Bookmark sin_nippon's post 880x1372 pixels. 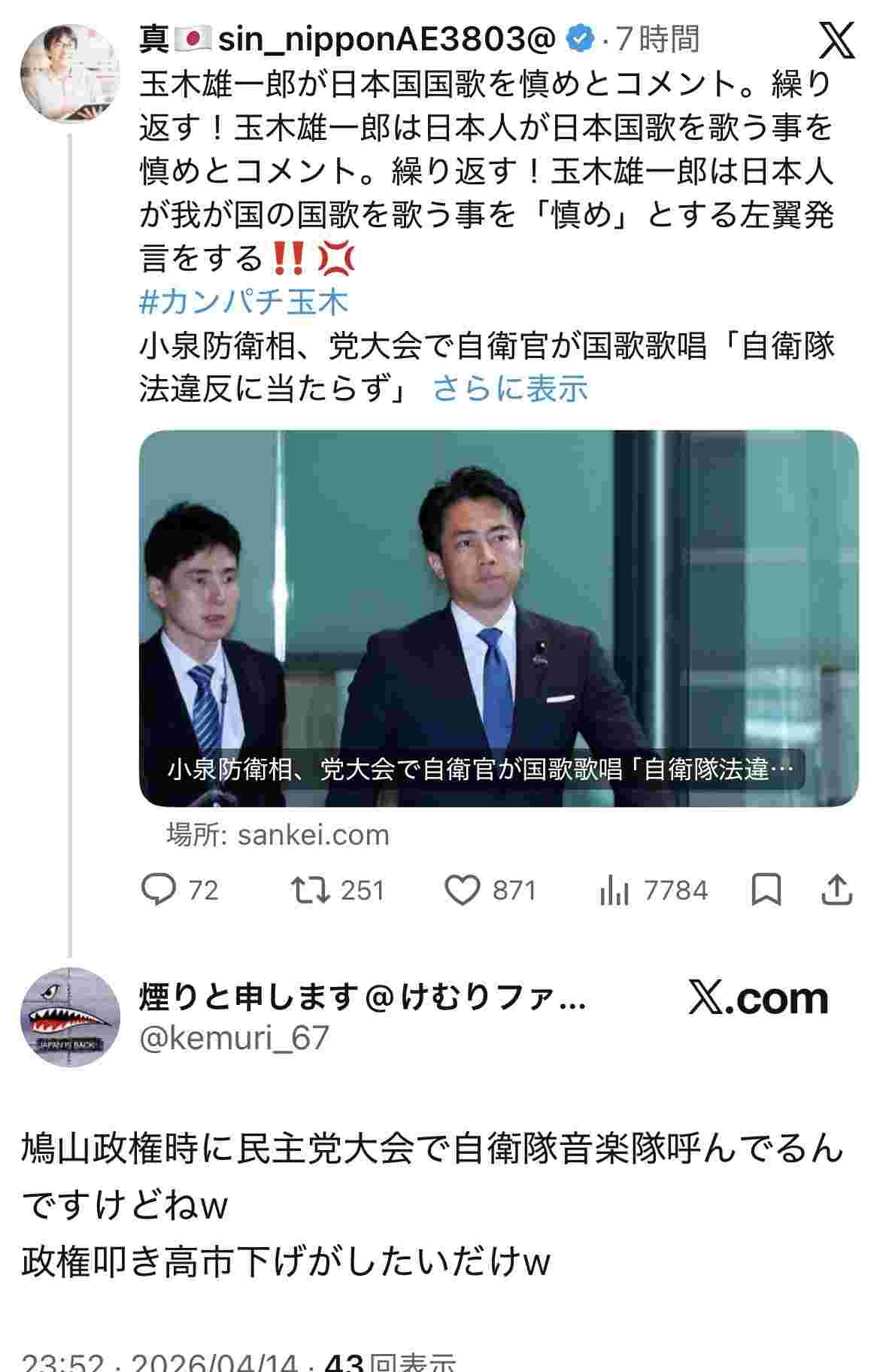pos(766,890)
